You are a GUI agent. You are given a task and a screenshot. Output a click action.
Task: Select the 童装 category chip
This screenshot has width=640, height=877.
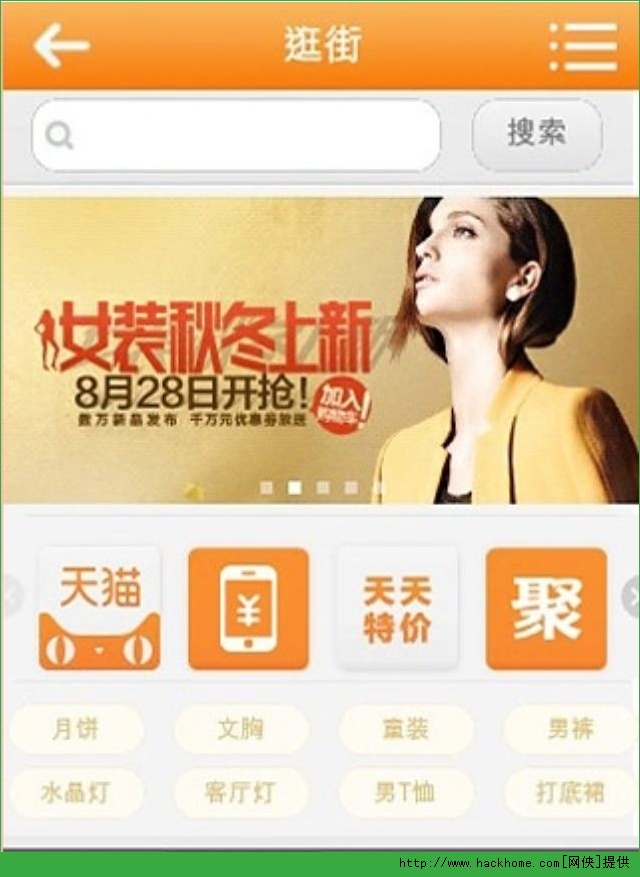[405, 729]
